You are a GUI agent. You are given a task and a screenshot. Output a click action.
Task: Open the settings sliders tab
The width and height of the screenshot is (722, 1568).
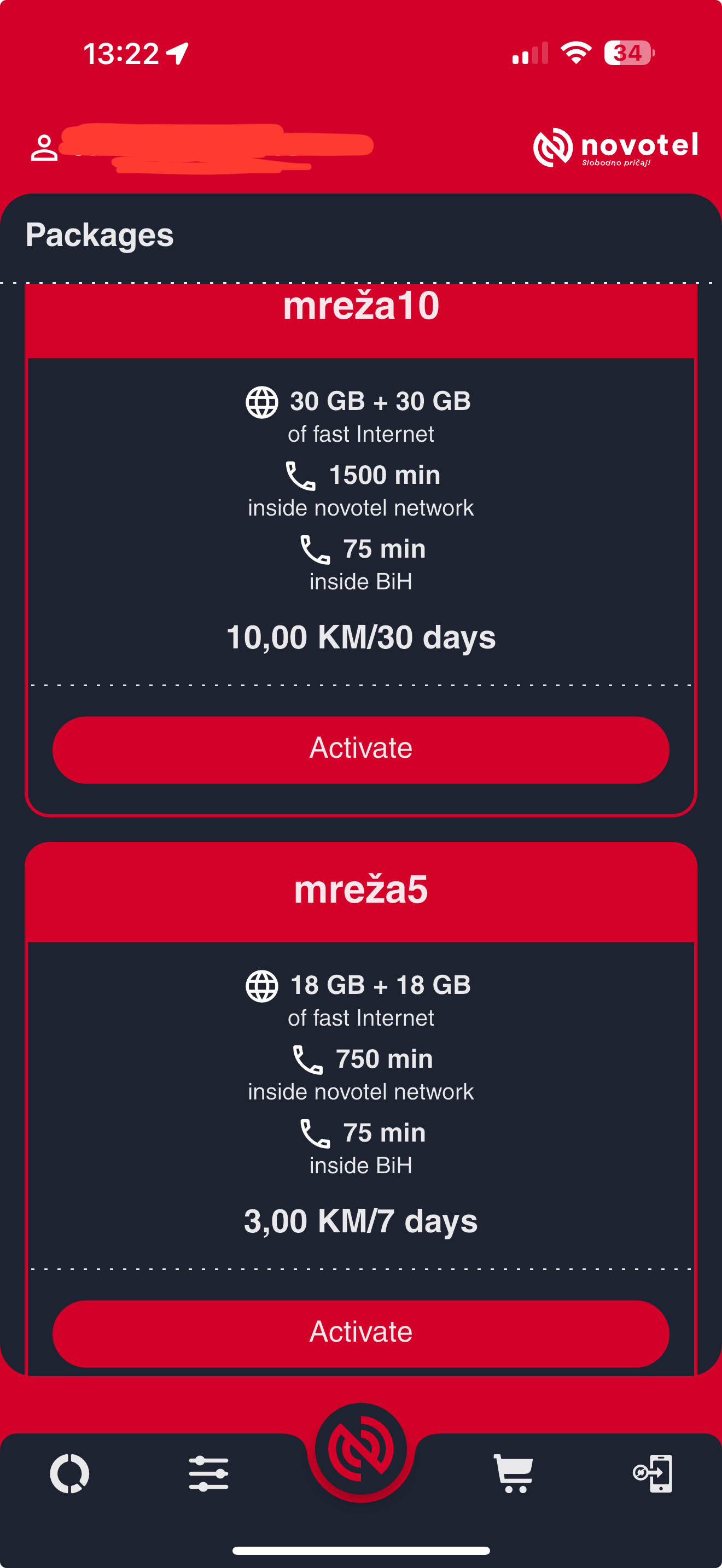[208, 1473]
